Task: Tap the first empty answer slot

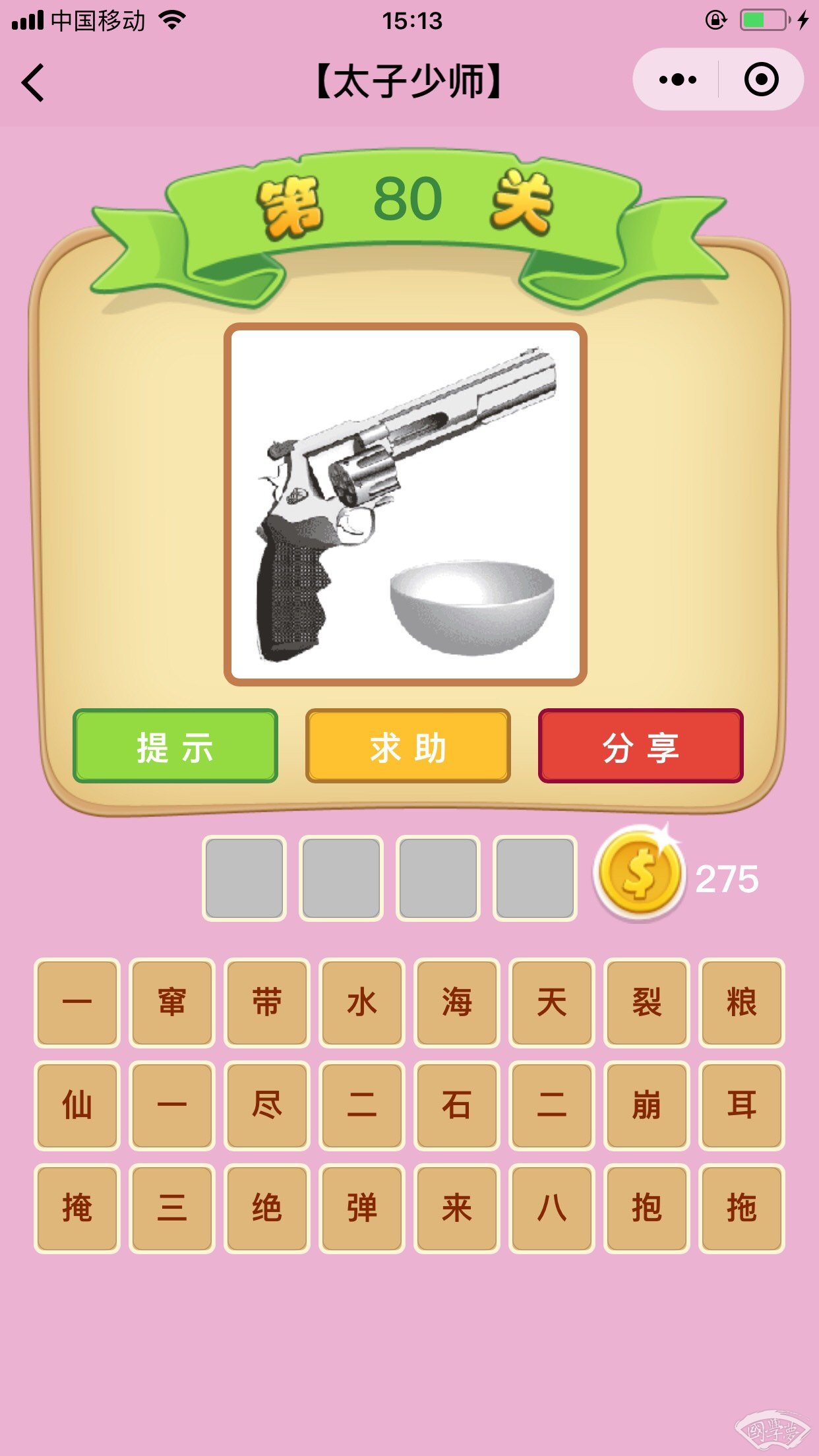Action: point(244,878)
